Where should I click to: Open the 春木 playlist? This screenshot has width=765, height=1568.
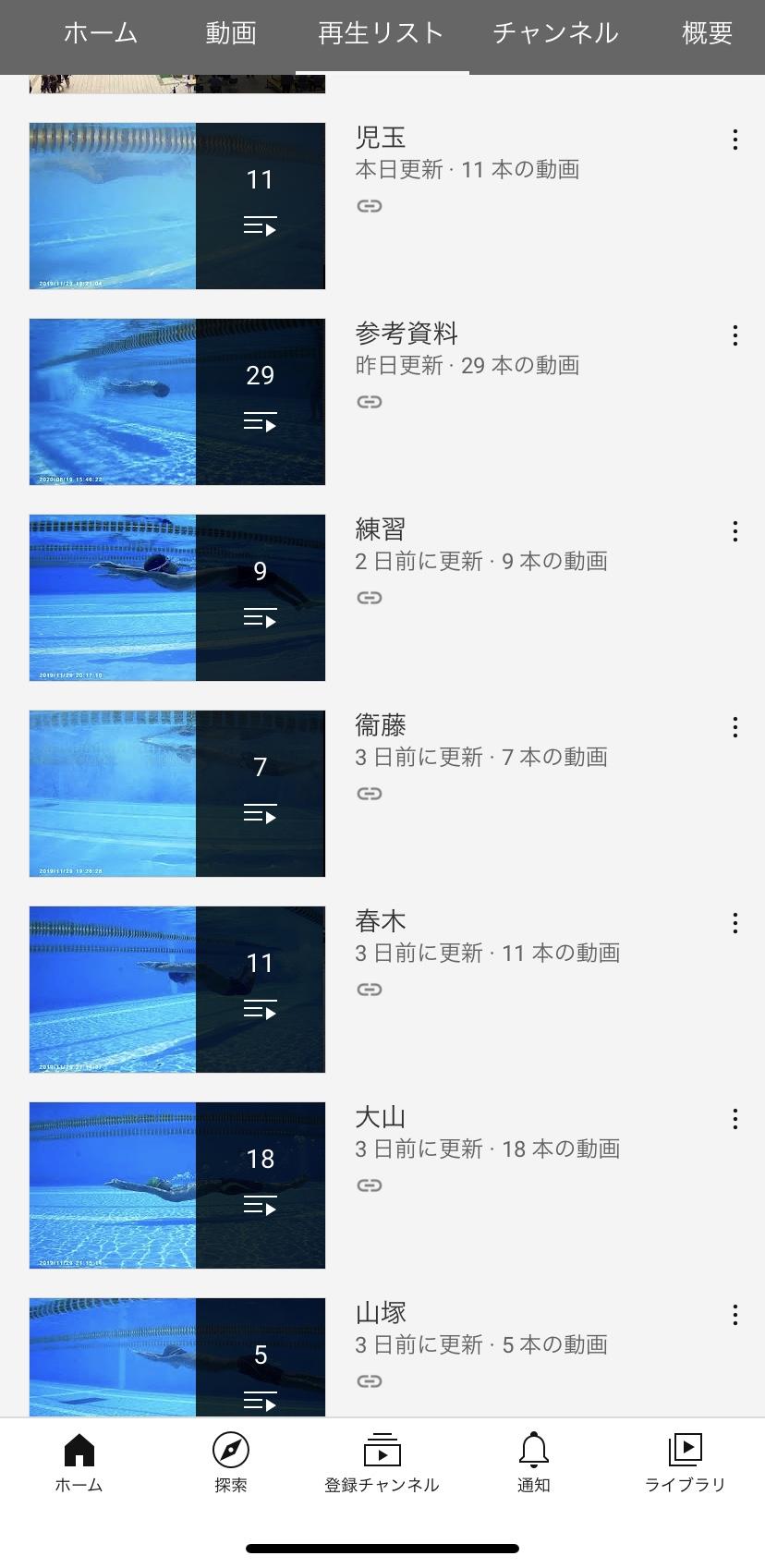(x=177, y=990)
